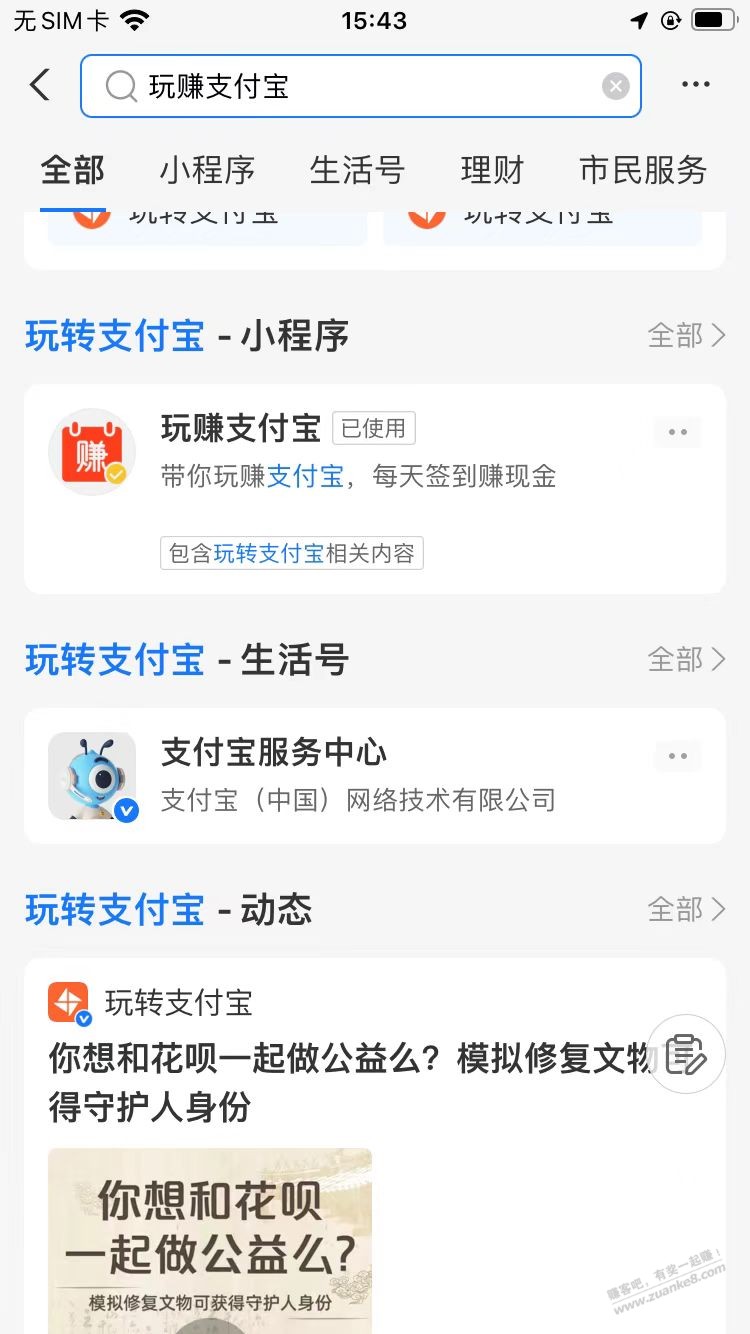The width and height of the screenshot is (750, 1334).
Task: Clear the search text with the X button
Action: (x=615, y=86)
